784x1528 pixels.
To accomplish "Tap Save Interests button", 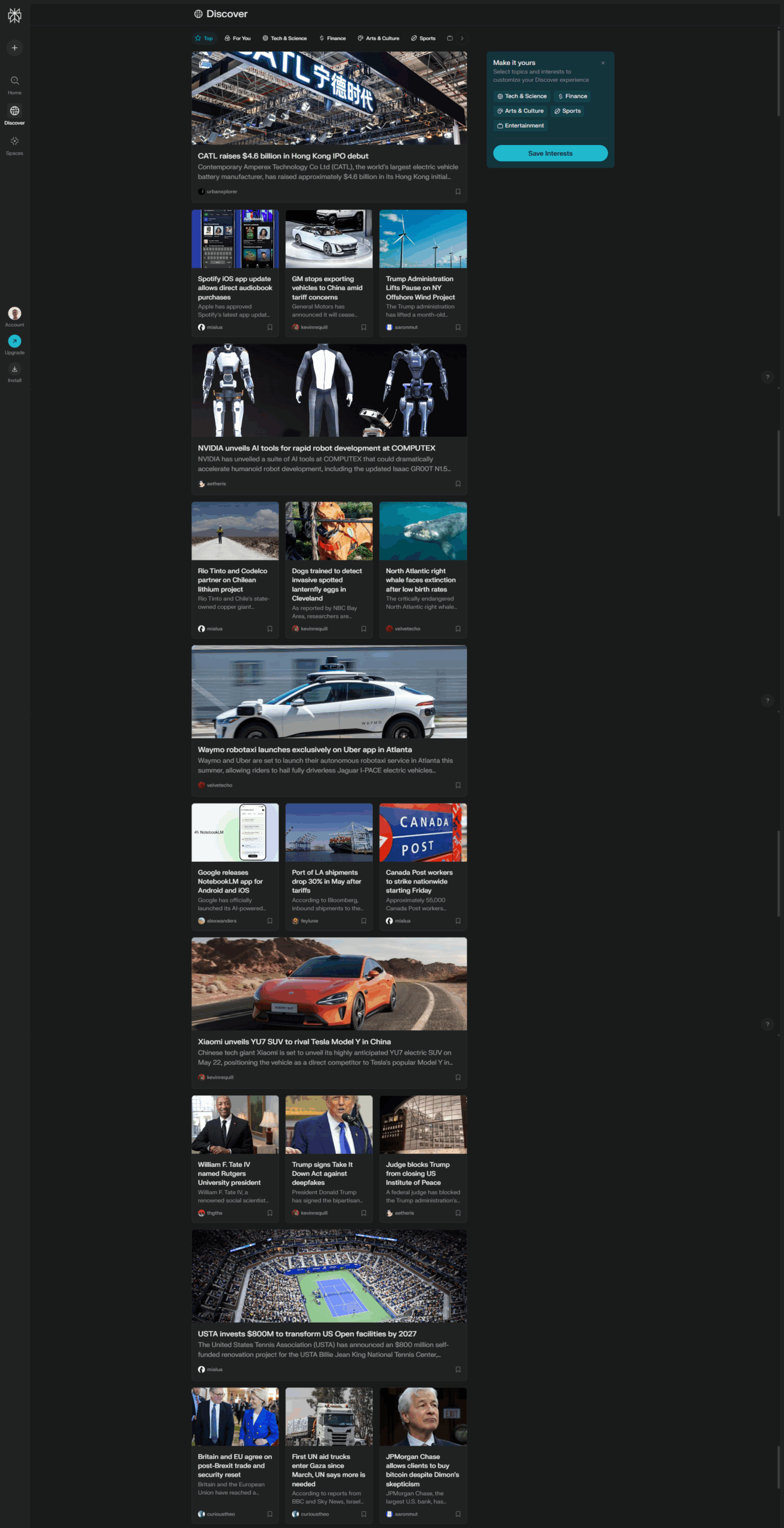I will point(550,153).
